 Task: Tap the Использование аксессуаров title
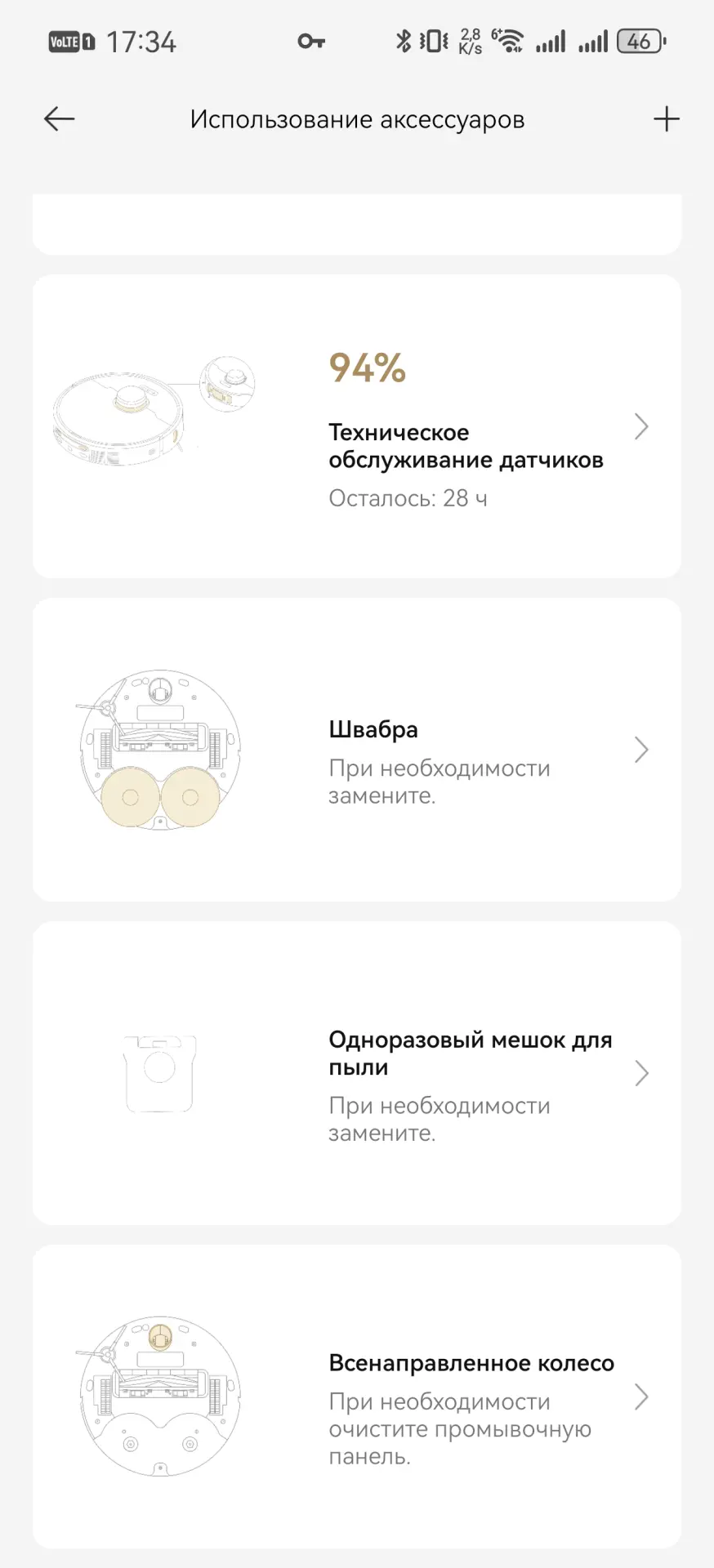(357, 118)
